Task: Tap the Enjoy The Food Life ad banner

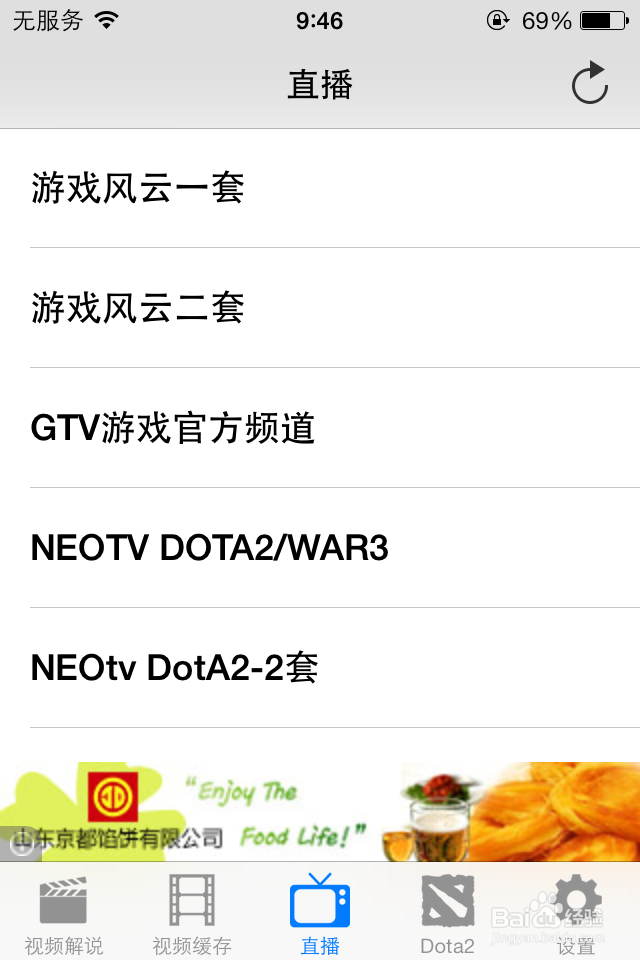Action: pyautogui.click(x=320, y=811)
